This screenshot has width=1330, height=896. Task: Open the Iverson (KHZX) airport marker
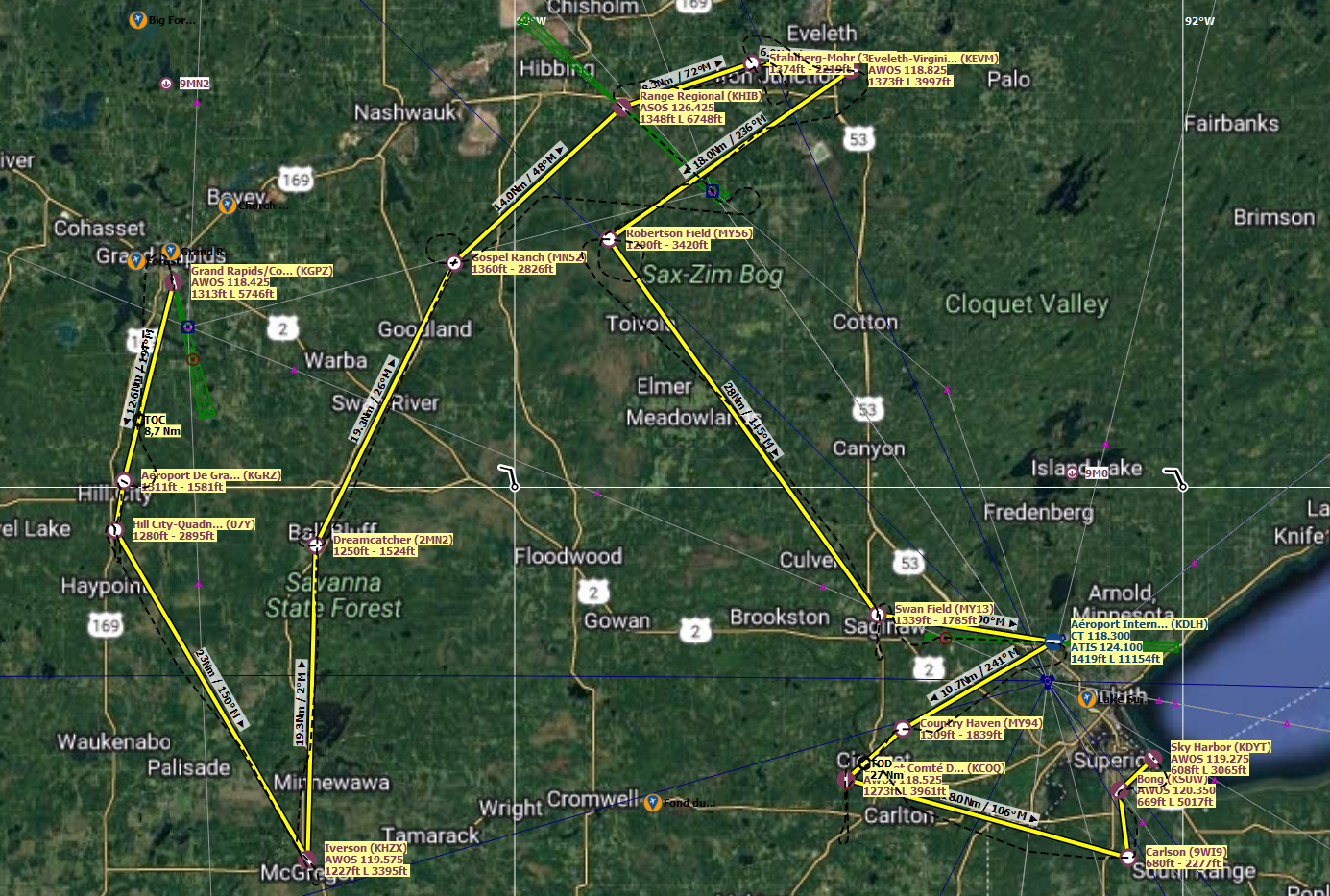click(x=307, y=859)
